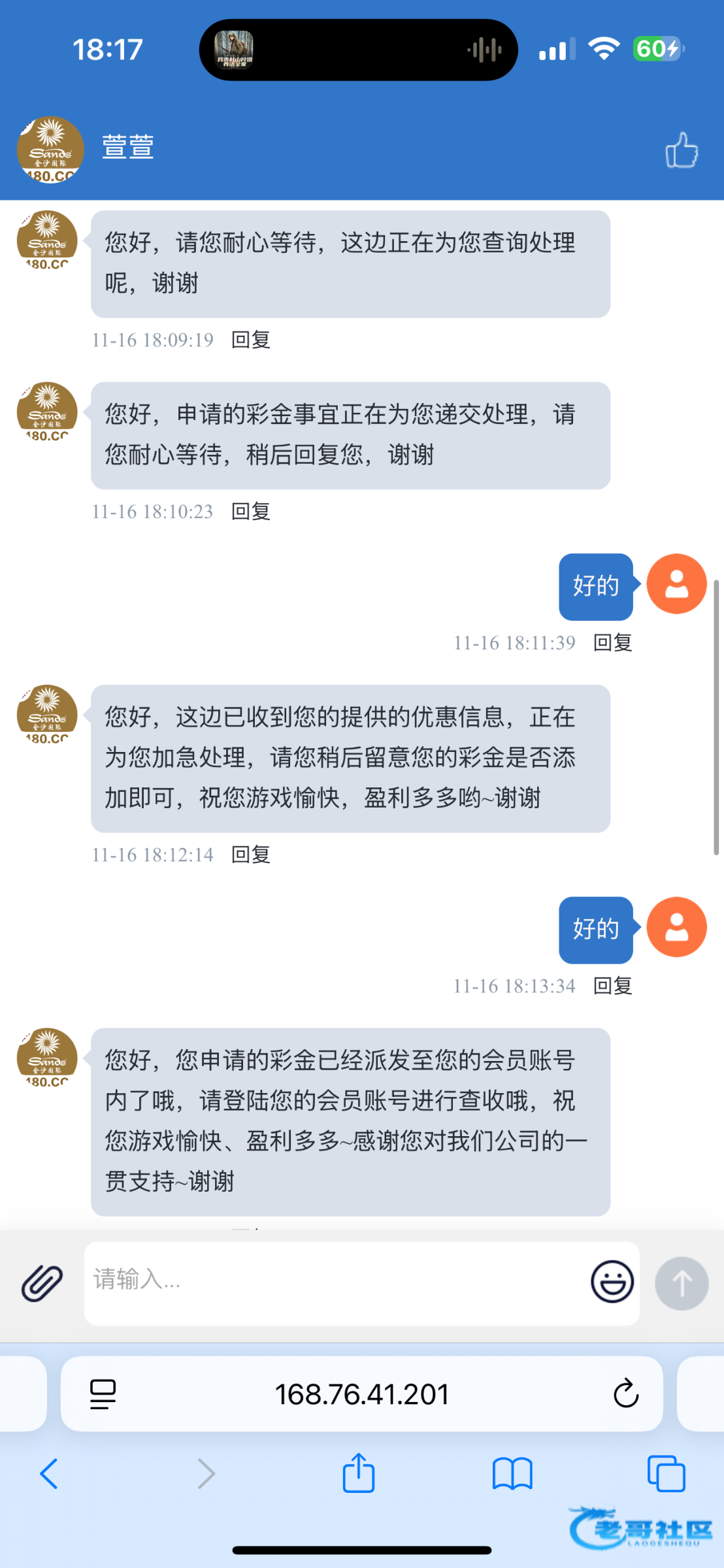The image size is (724, 1568).
Task: Go back to the previous page
Action: coord(49,1474)
